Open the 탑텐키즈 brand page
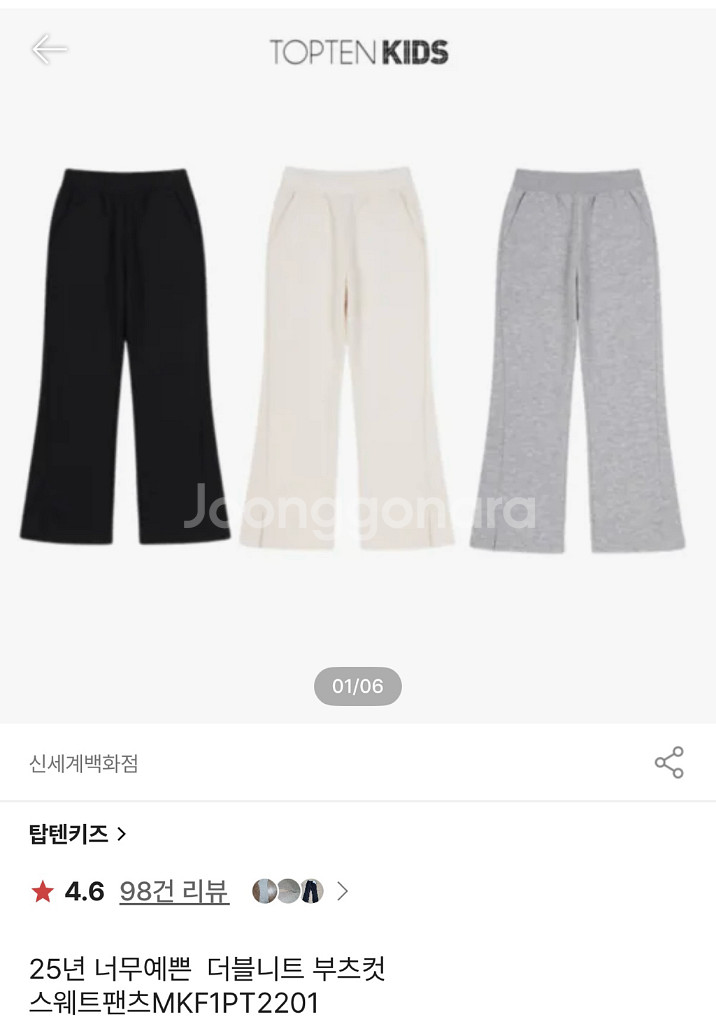 [x=78, y=834]
